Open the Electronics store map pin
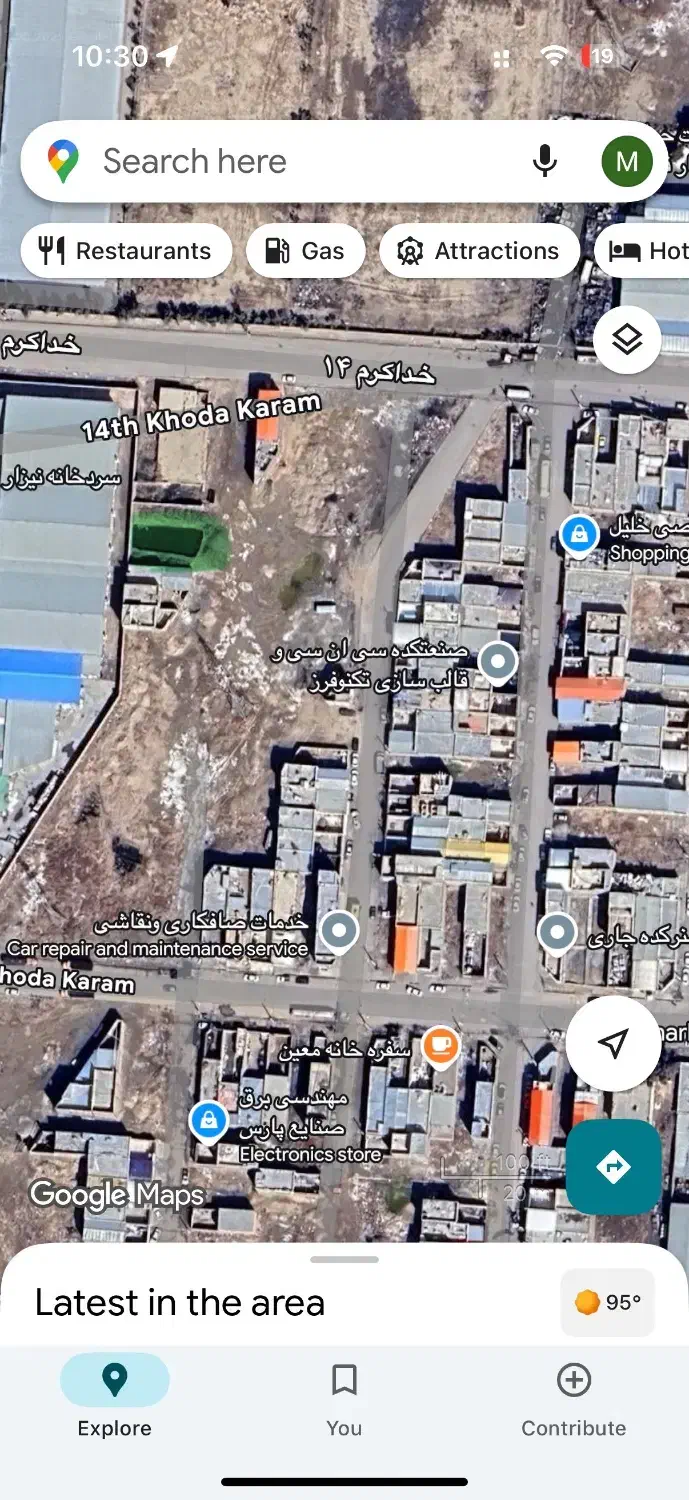 click(207, 1120)
